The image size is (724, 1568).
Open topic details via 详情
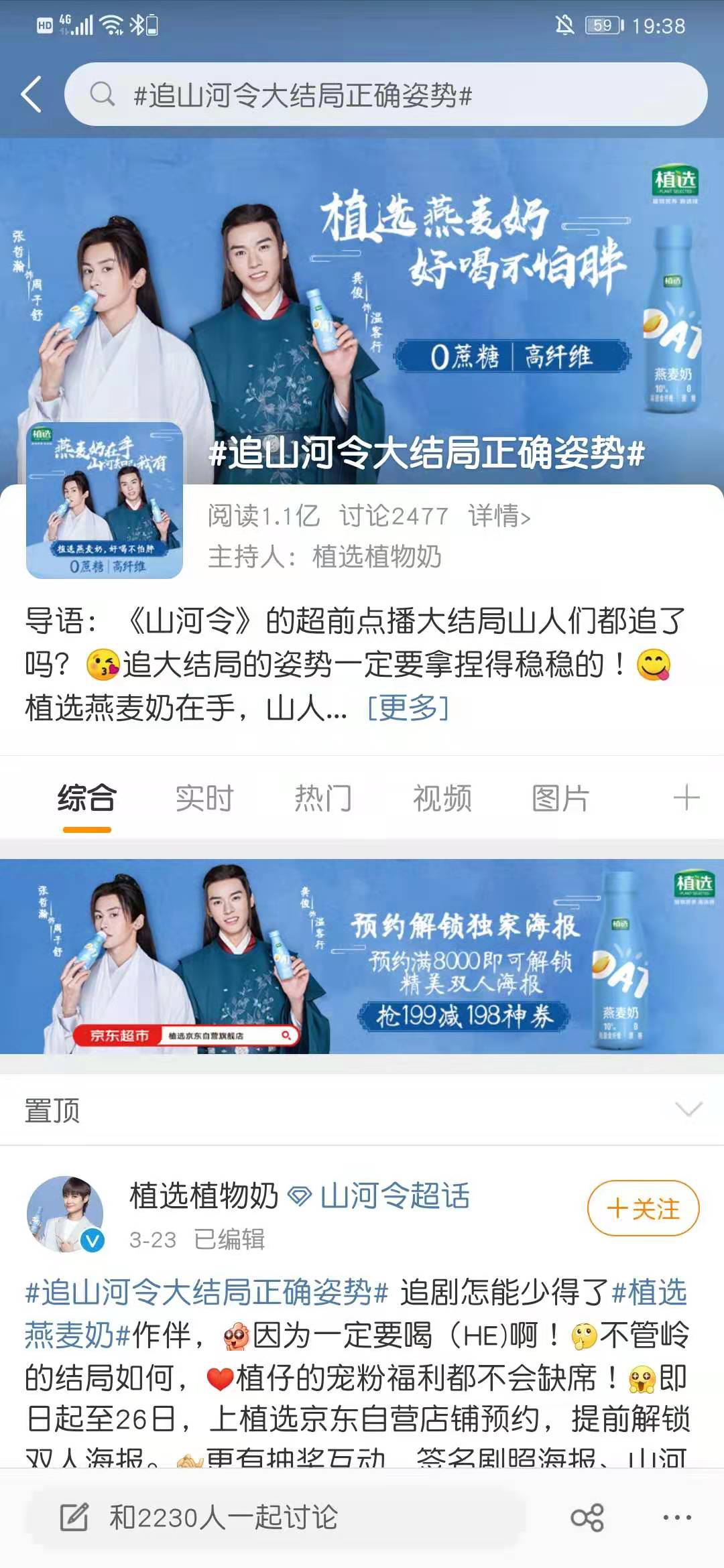(x=499, y=516)
